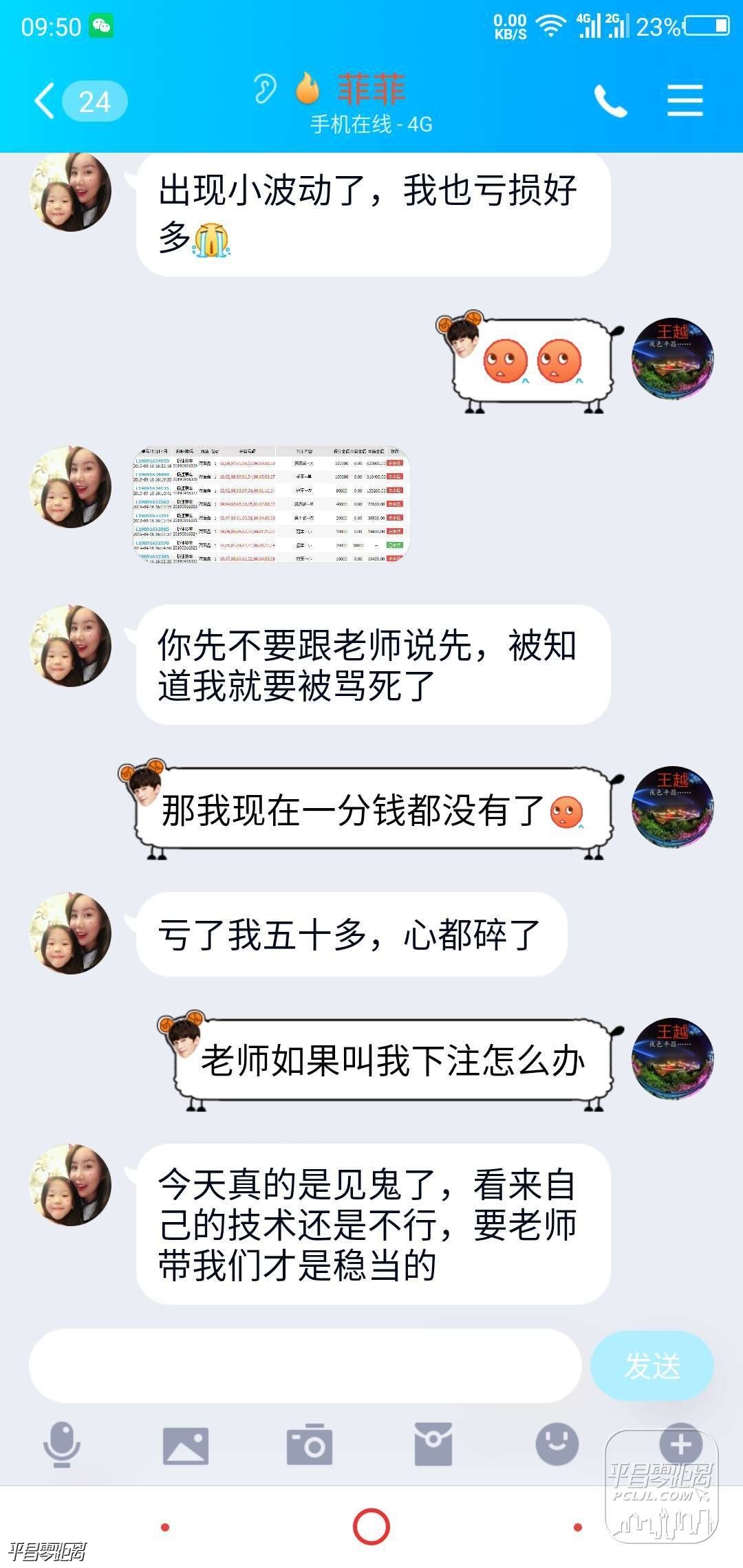Open the chat settings menu
The width and height of the screenshot is (743, 1568).
point(685,102)
